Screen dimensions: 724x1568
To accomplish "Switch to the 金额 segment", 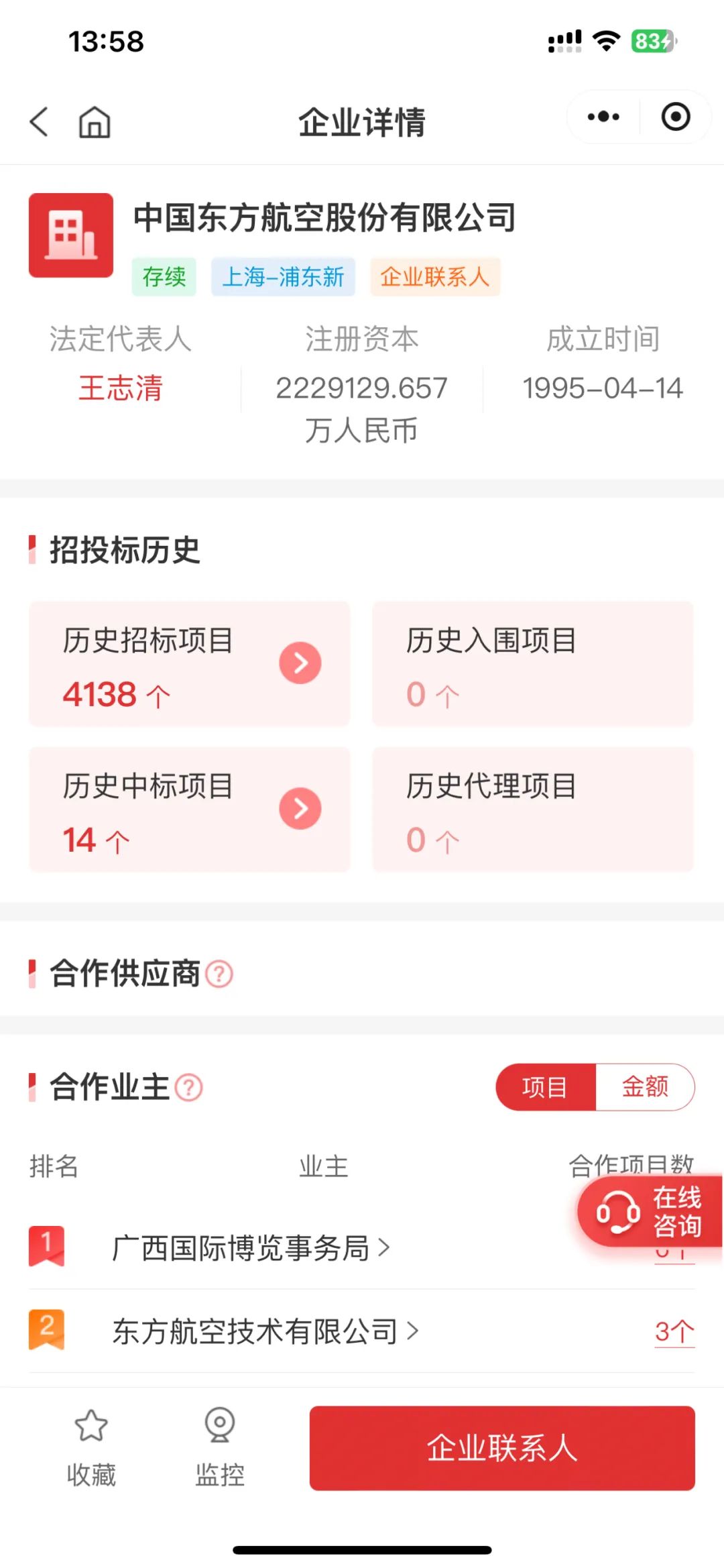I will click(645, 1087).
